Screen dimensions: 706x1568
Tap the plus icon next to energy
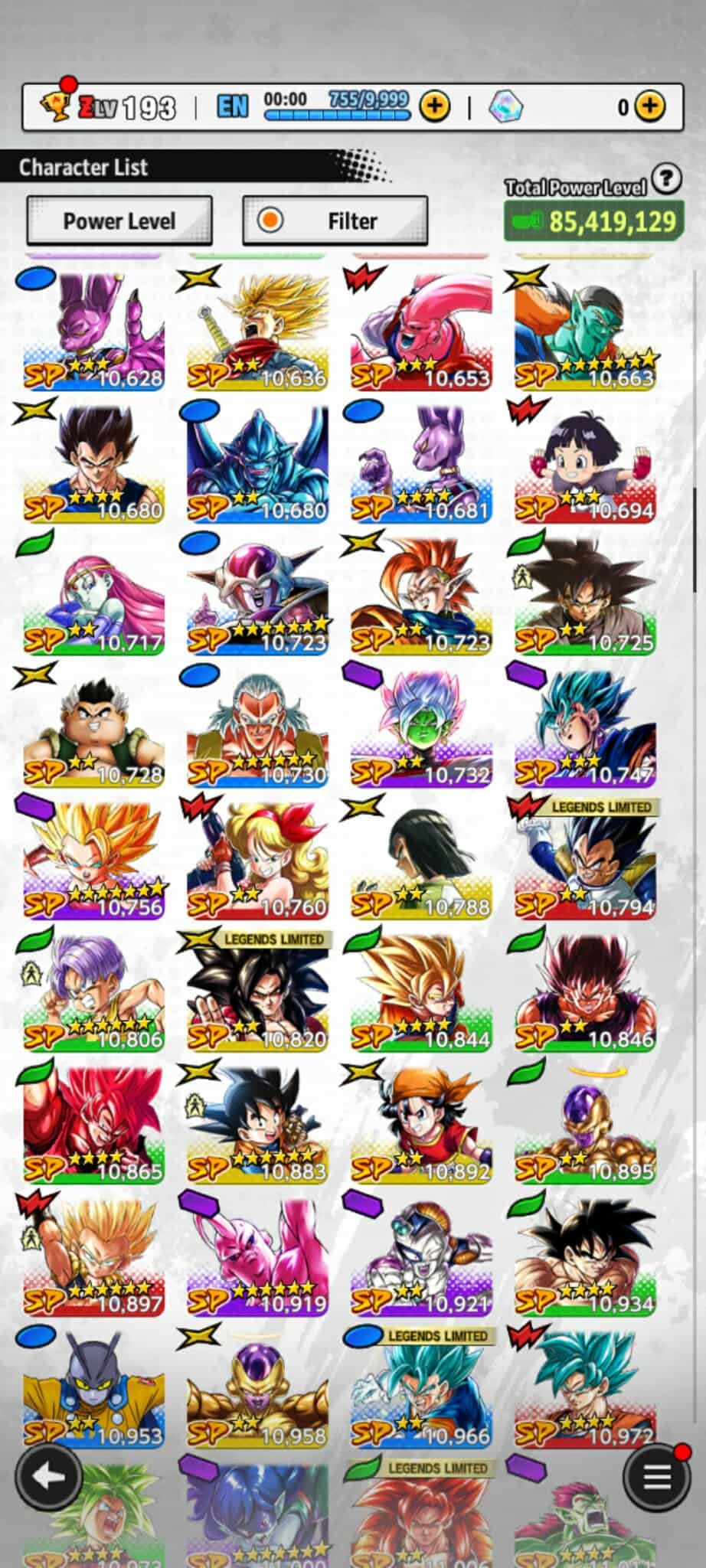coord(434,106)
